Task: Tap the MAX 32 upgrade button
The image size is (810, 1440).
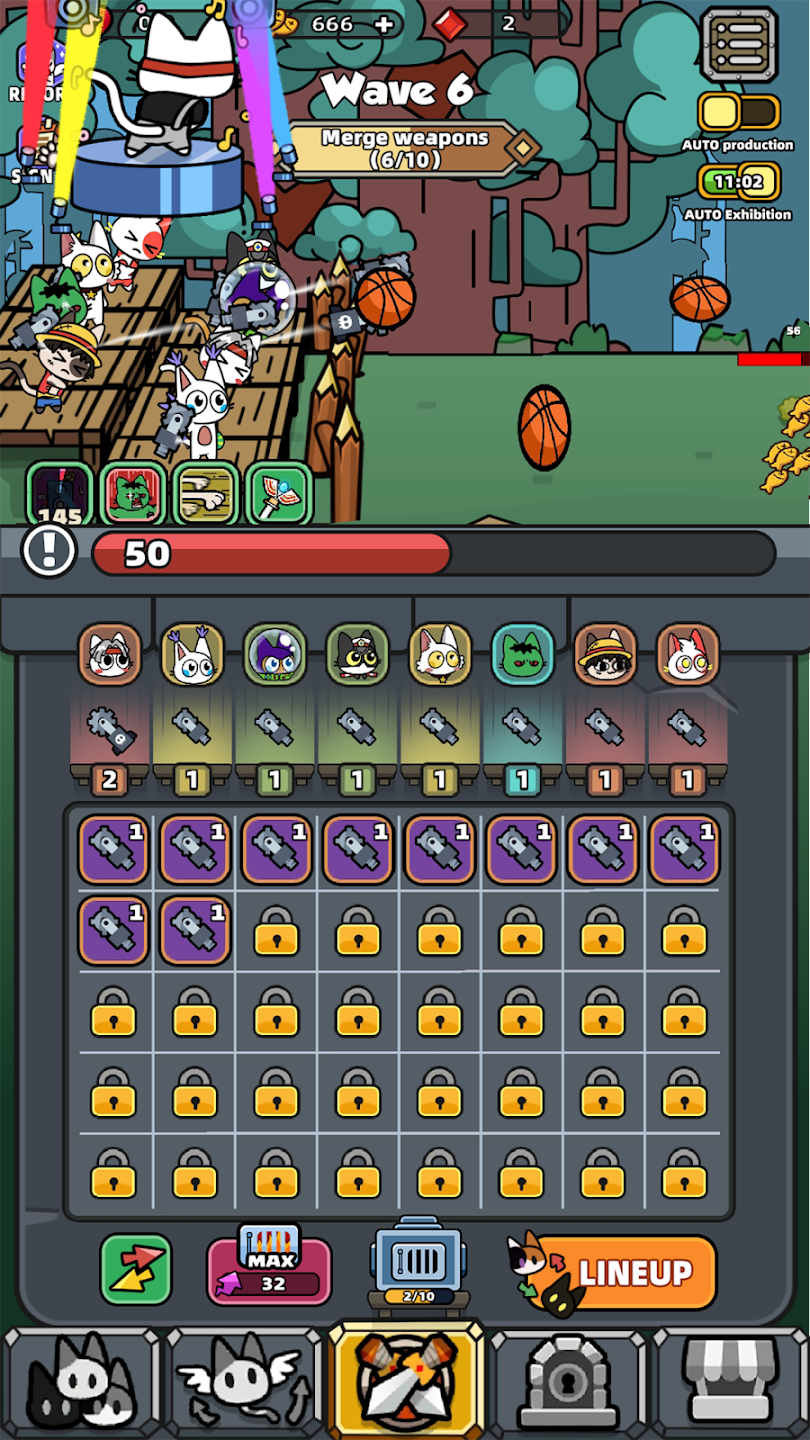Action: pos(268,1271)
